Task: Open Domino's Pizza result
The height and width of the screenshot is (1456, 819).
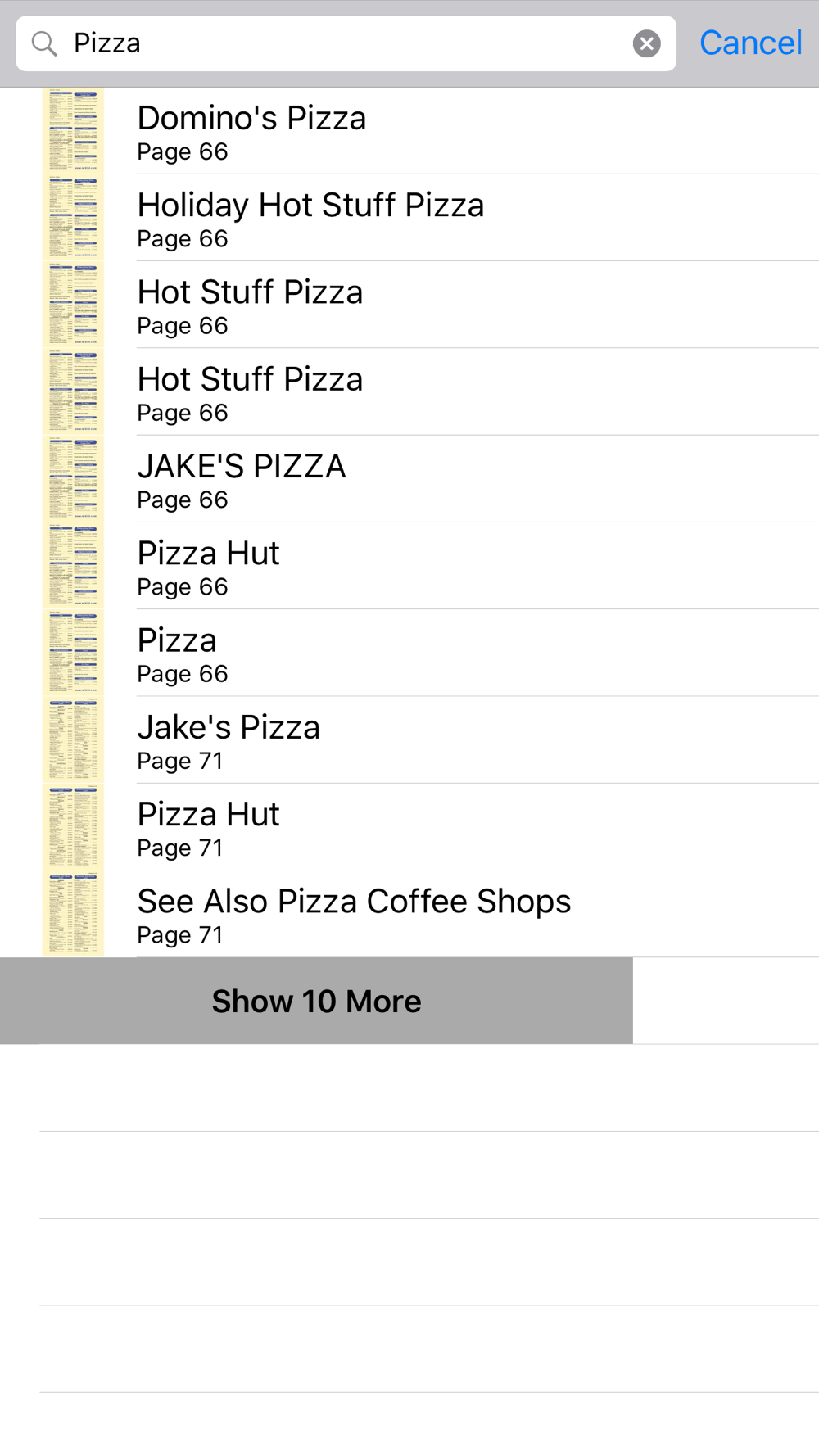Action: tap(409, 131)
